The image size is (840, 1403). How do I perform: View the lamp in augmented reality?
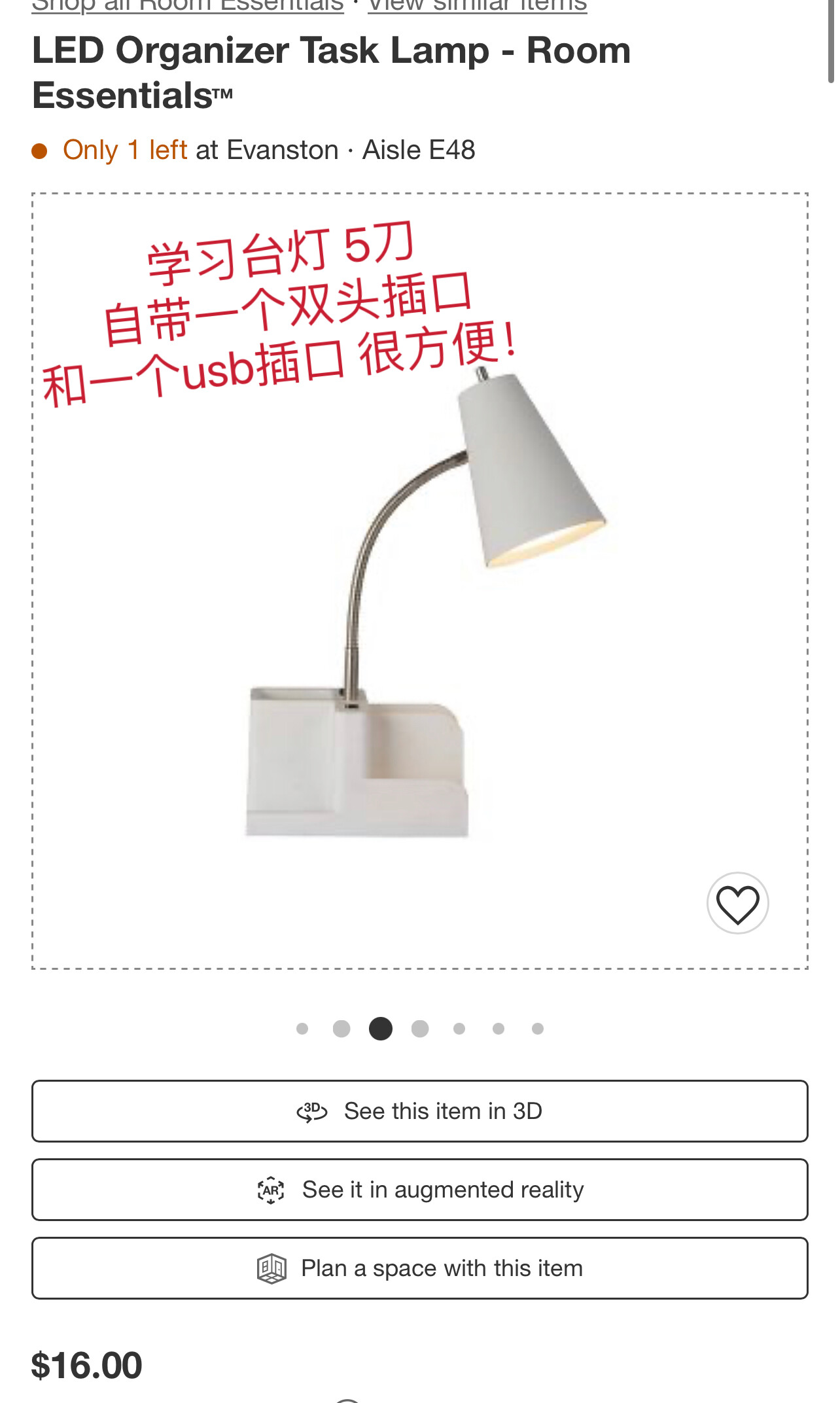(x=420, y=1190)
